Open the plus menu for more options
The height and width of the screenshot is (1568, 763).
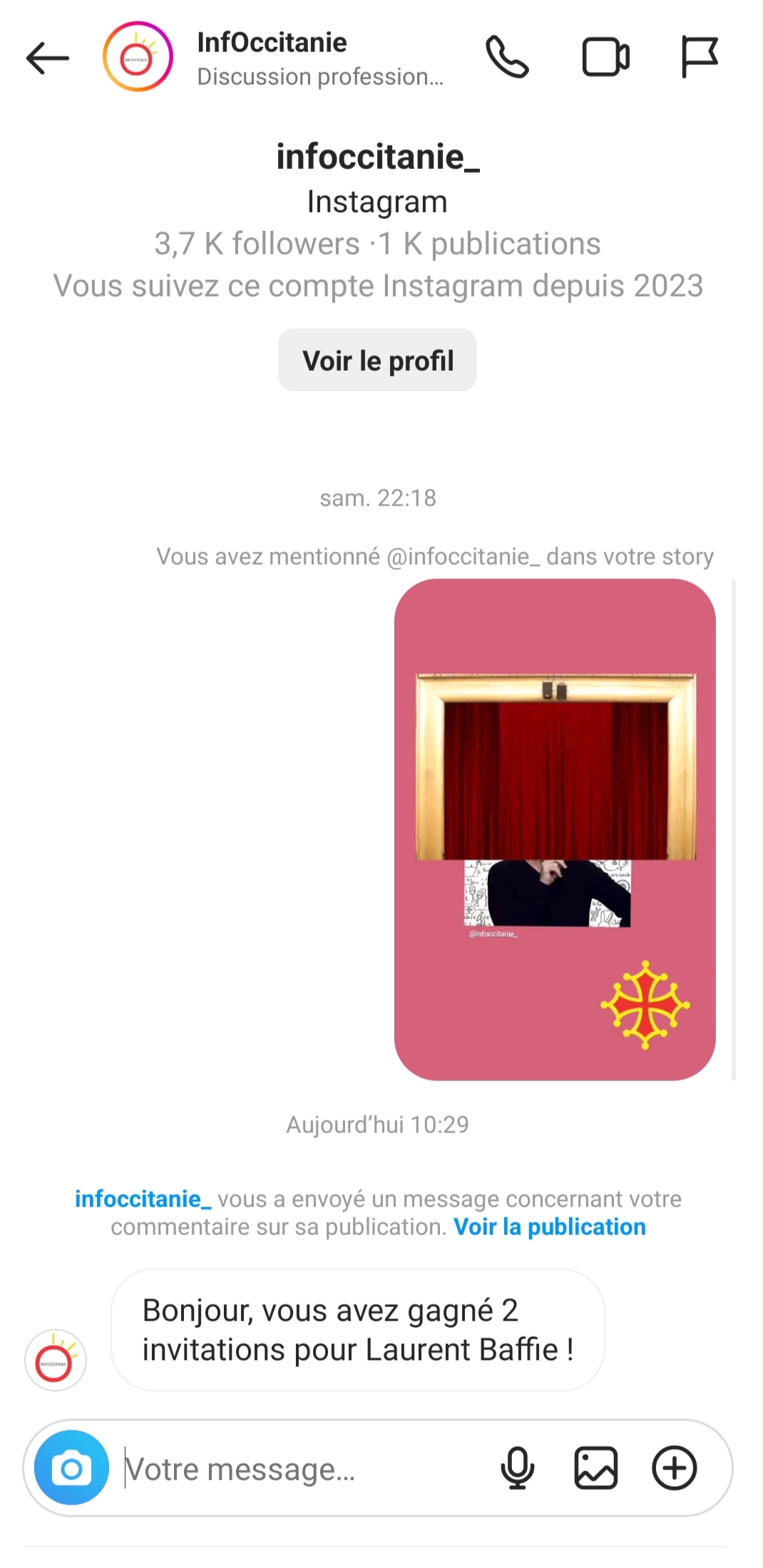tap(675, 1468)
